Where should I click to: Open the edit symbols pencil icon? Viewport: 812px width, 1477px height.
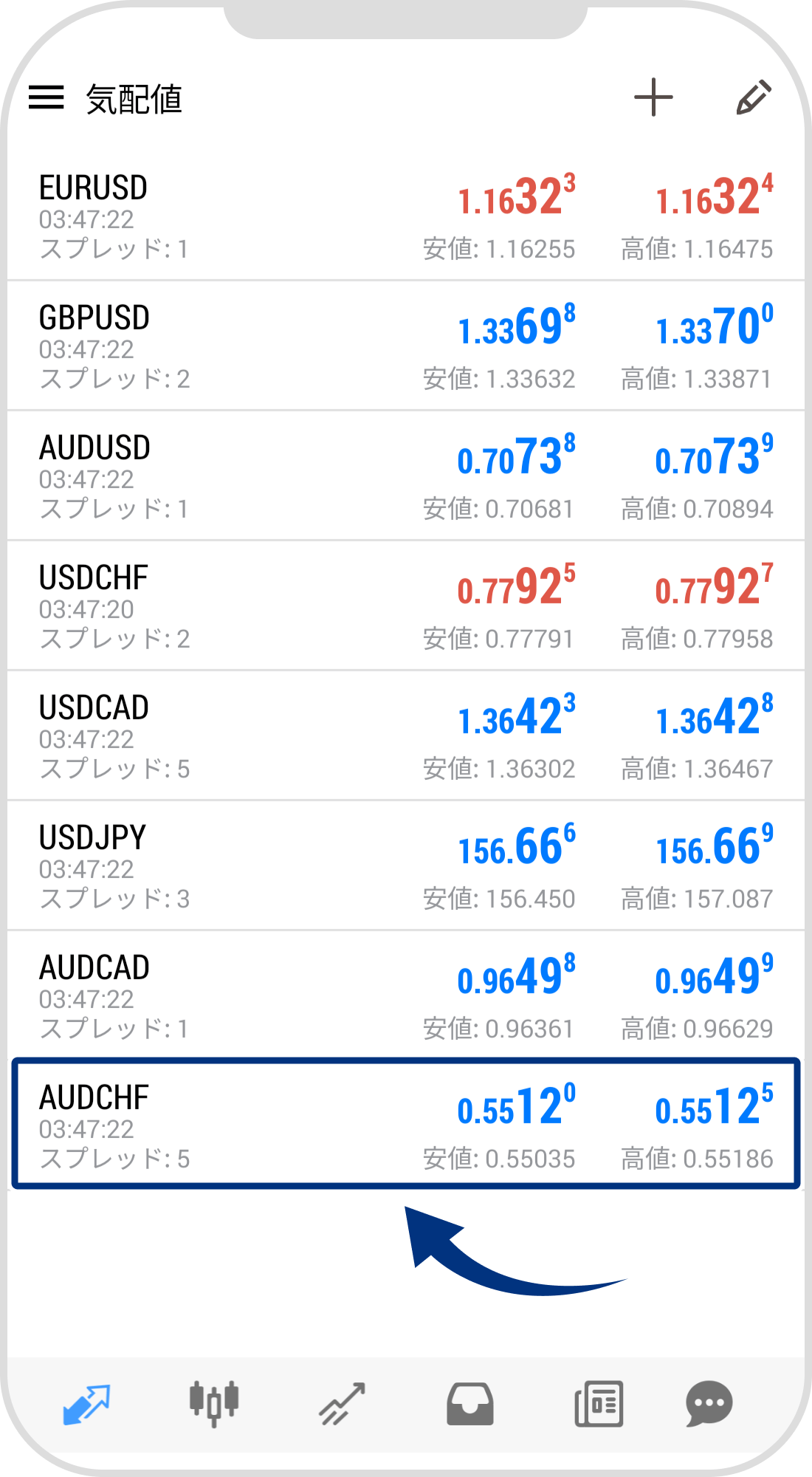coord(754,97)
